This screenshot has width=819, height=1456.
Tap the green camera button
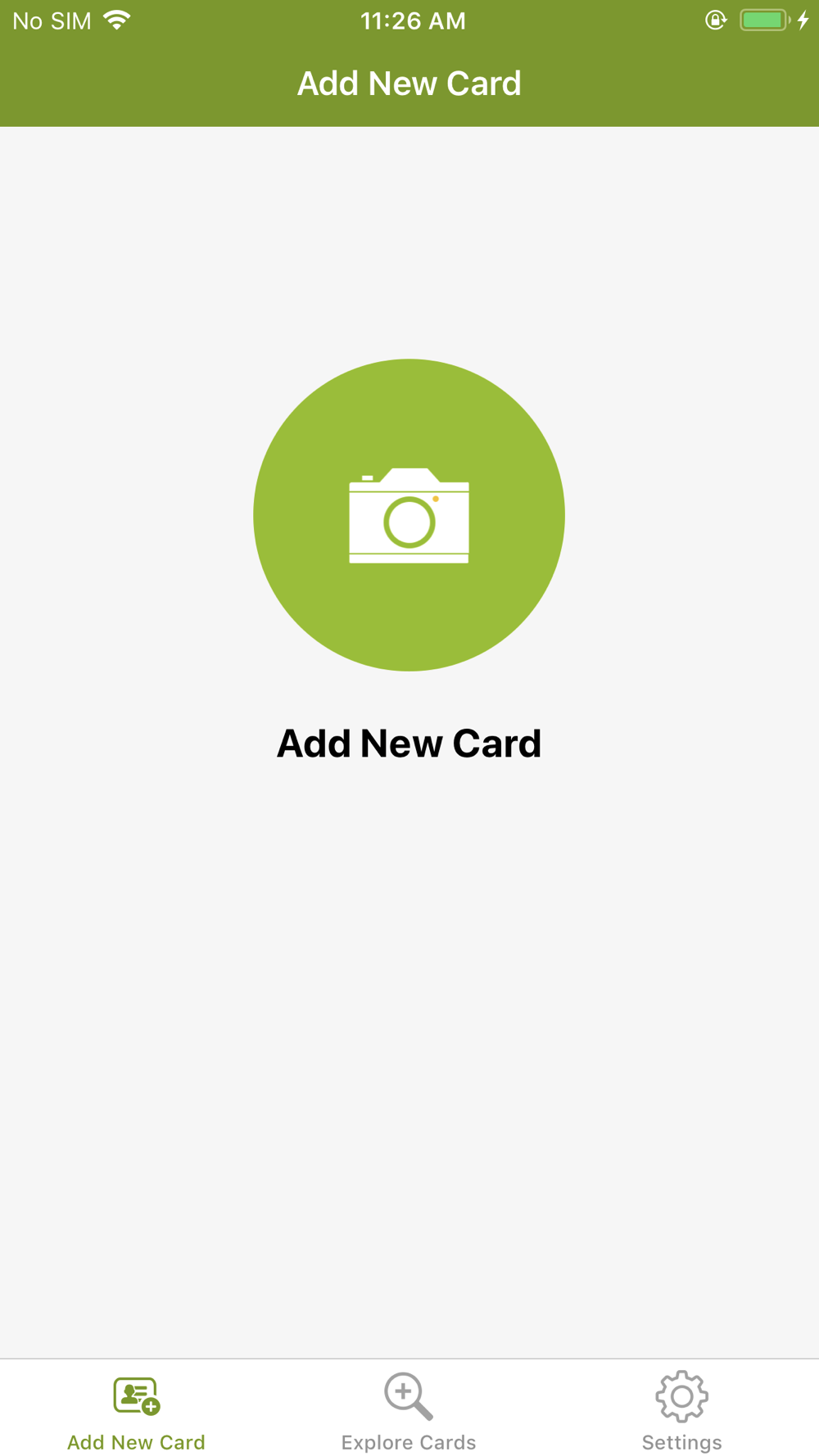(409, 514)
